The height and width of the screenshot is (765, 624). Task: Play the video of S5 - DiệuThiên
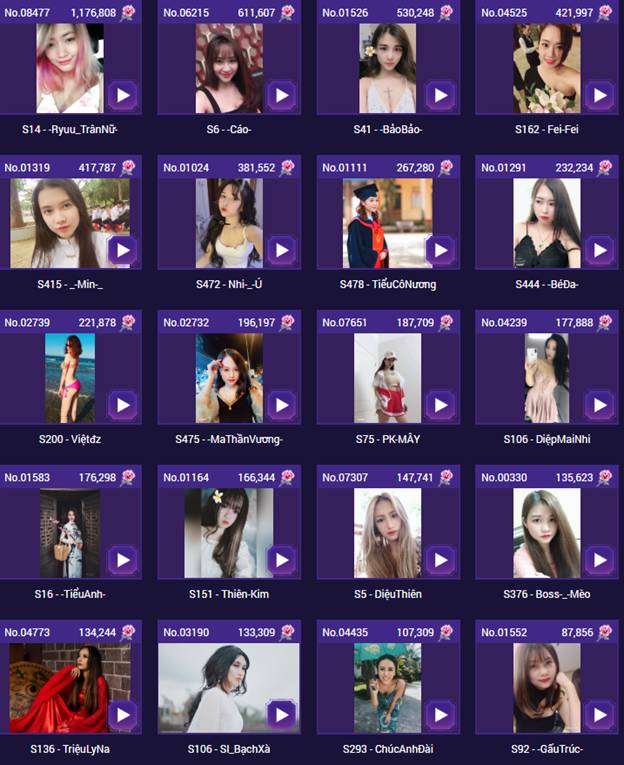[440, 560]
